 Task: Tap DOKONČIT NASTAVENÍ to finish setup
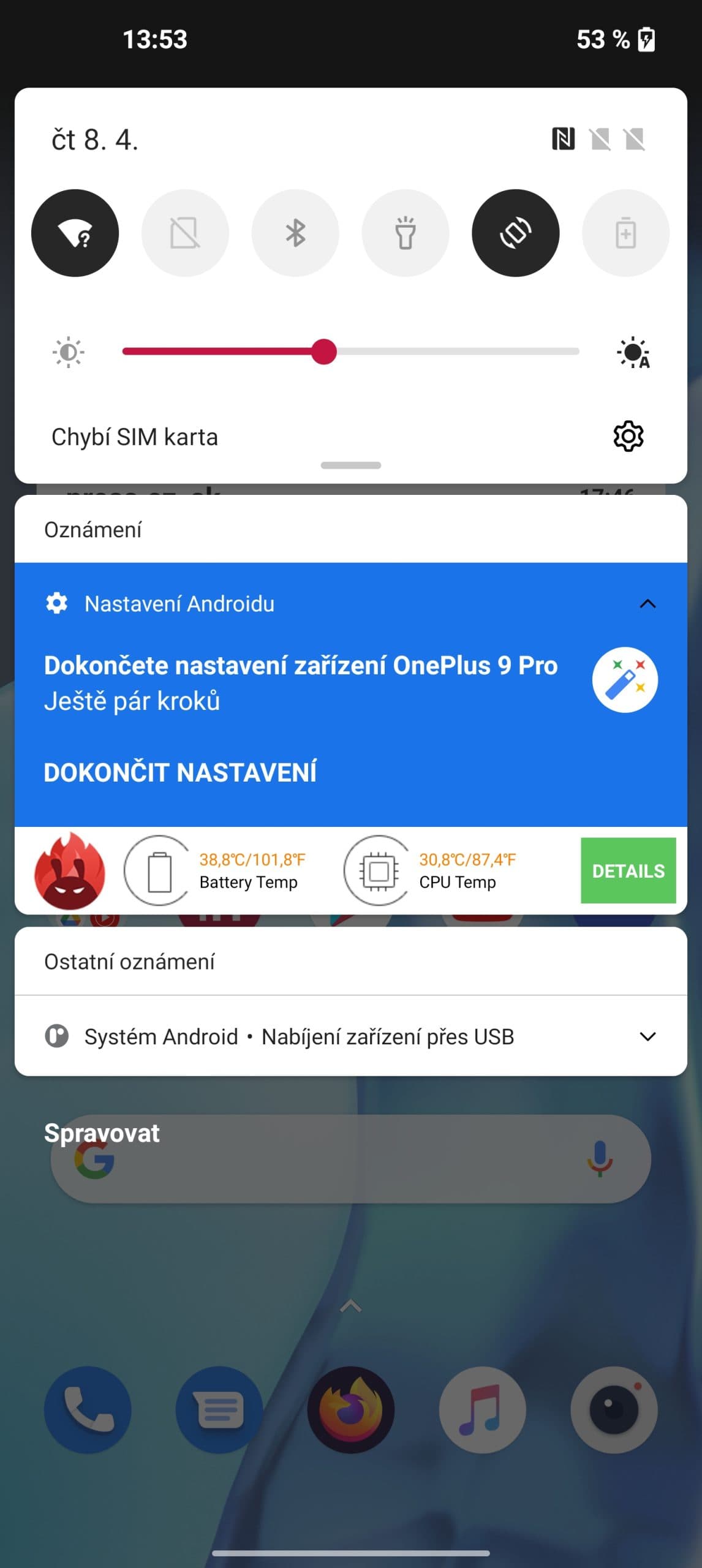tap(180, 772)
